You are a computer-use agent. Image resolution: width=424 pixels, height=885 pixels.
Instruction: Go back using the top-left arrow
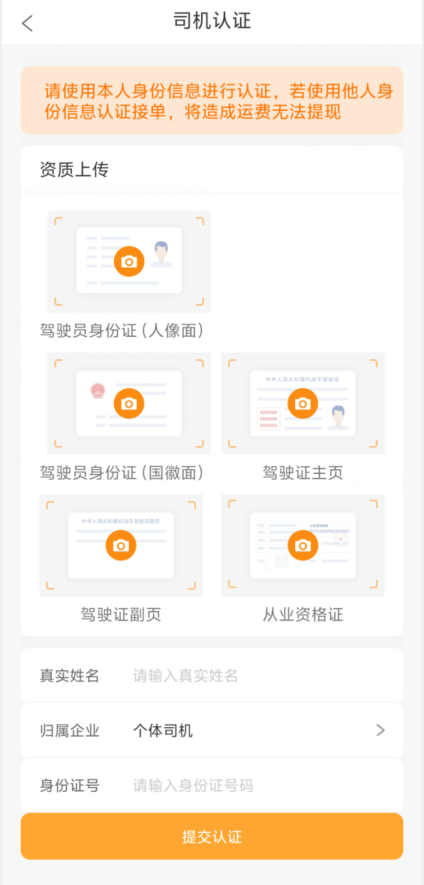[x=27, y=23]
